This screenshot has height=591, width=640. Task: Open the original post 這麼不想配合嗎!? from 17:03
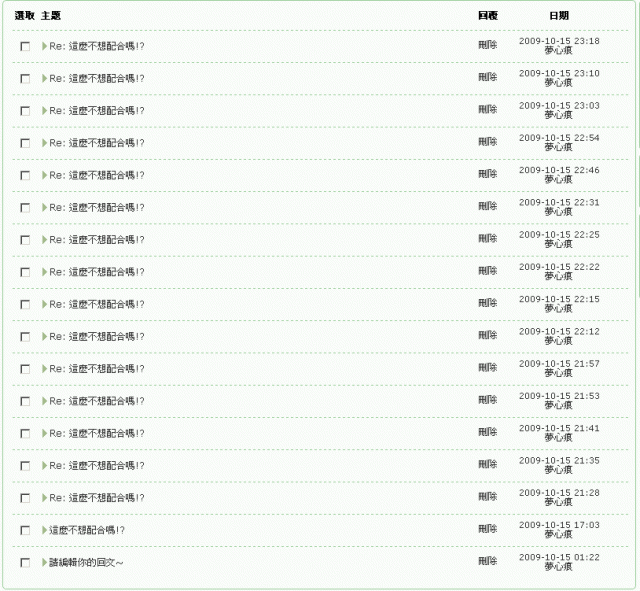87,530
